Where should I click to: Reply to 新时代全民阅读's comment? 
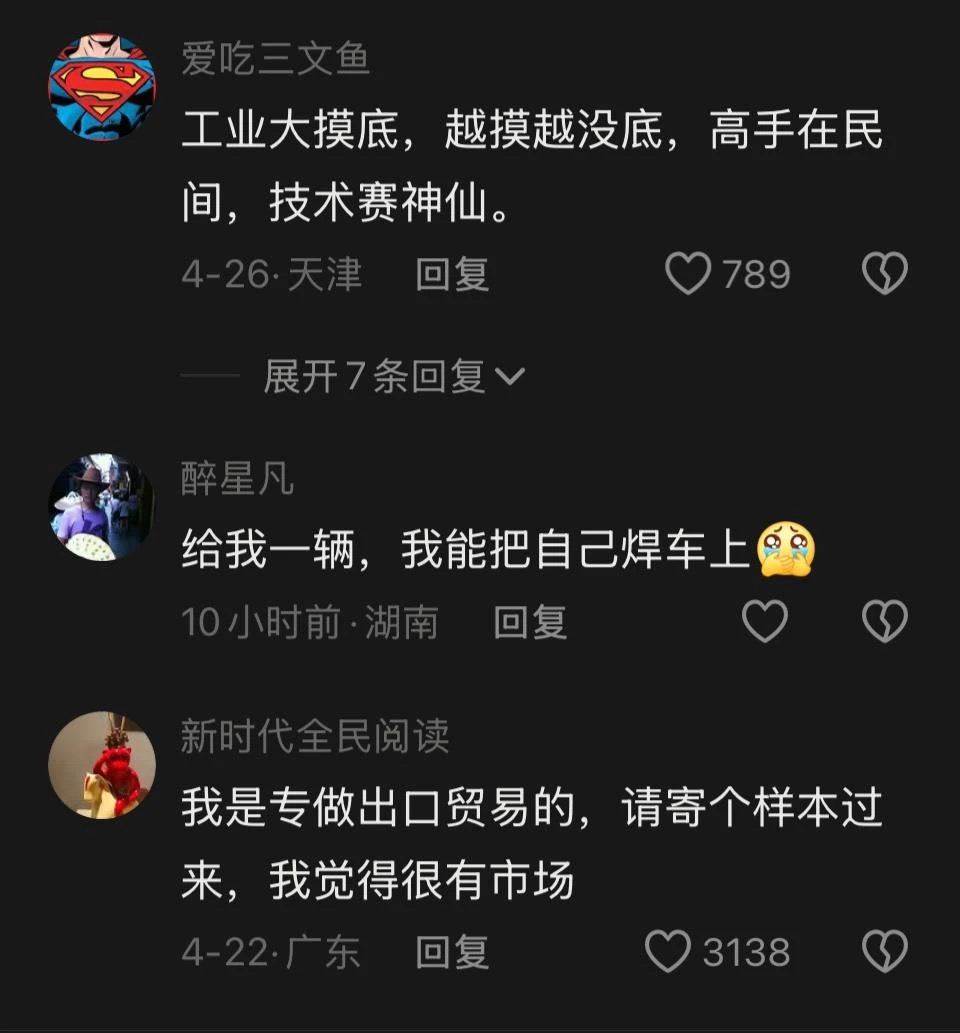[452, 952]
